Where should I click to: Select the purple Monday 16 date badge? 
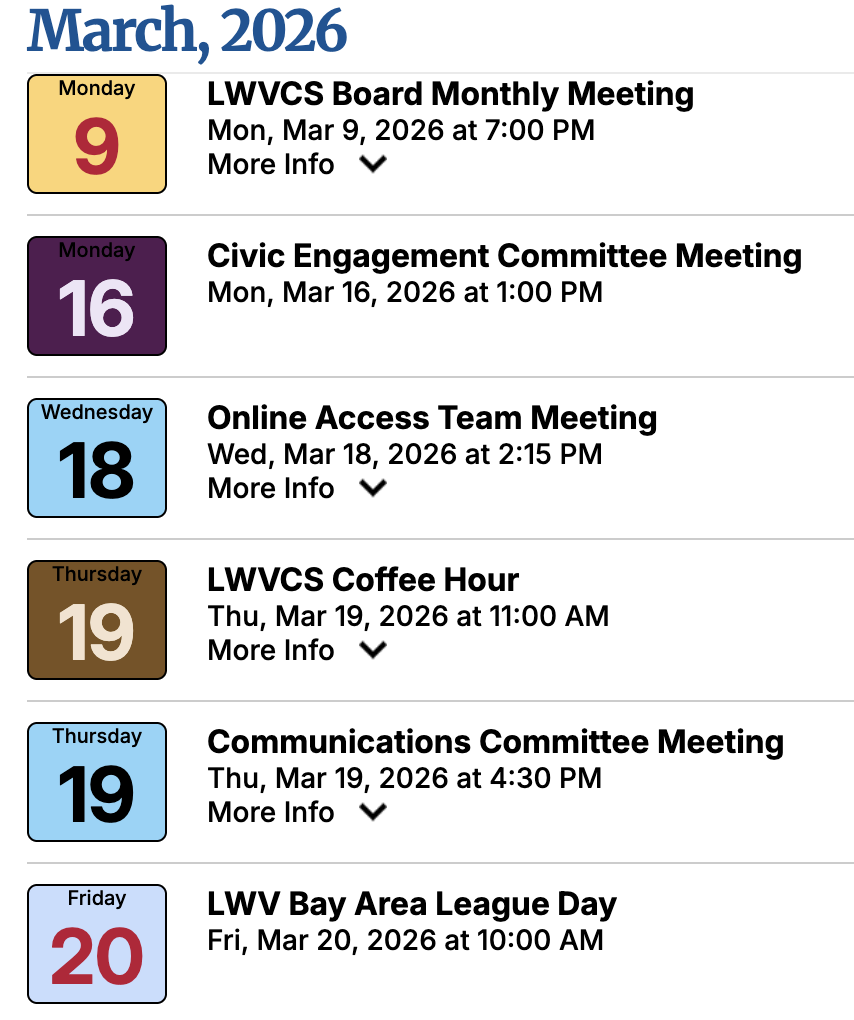click(x=96, y=296)
